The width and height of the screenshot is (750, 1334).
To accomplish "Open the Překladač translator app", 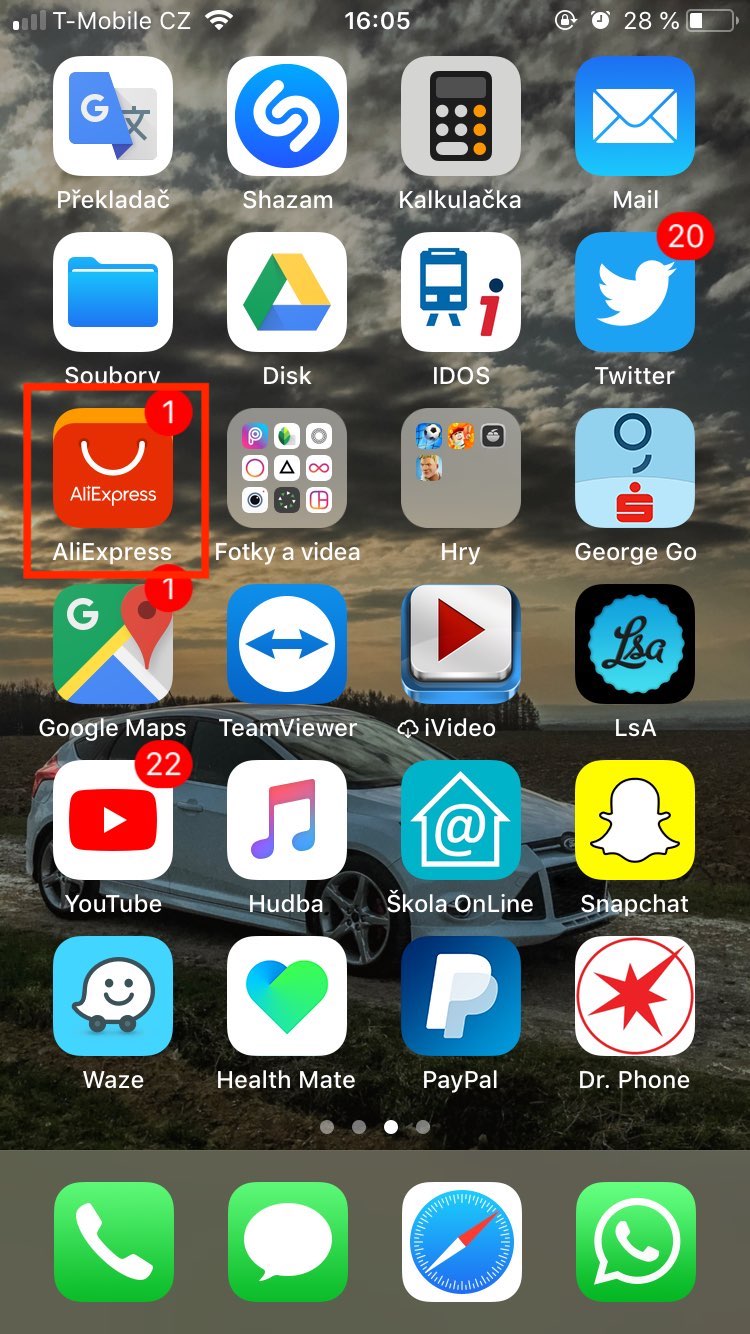I will pos(113,116).
